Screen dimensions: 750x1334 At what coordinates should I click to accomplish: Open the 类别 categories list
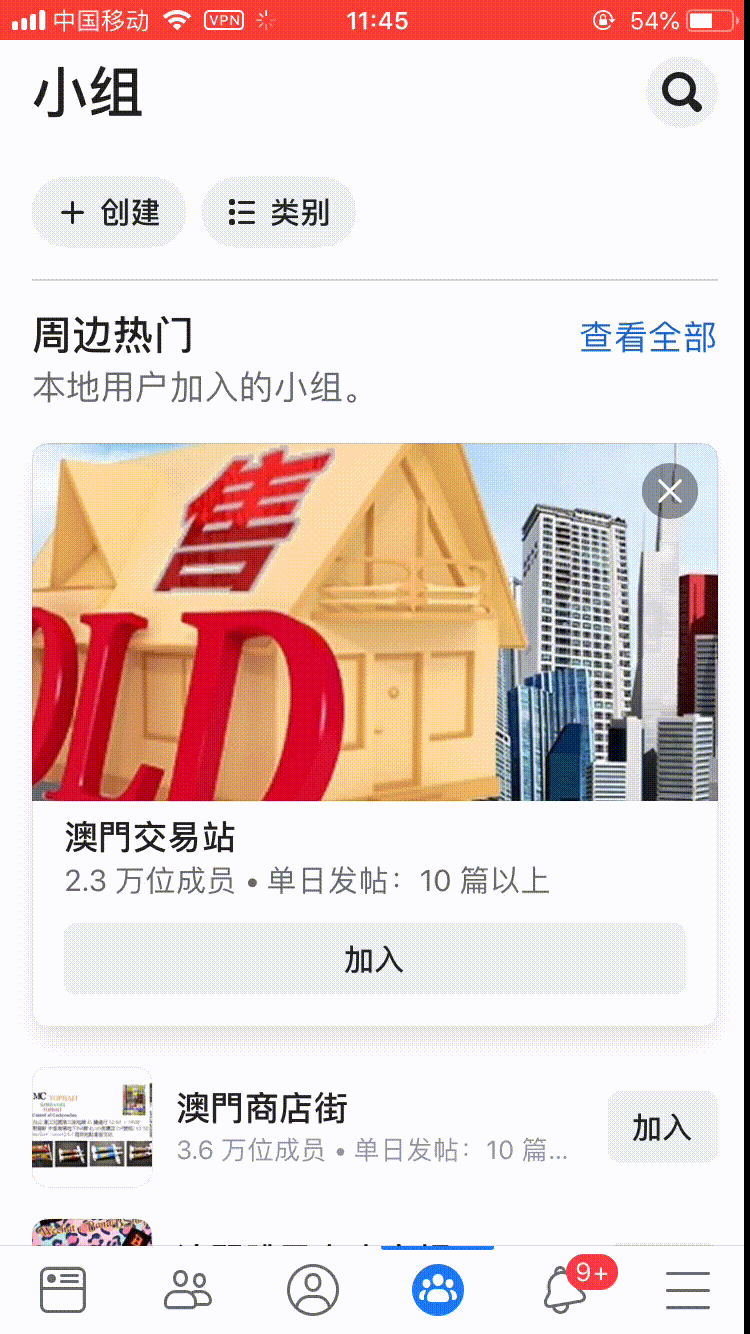click(279, 212)
